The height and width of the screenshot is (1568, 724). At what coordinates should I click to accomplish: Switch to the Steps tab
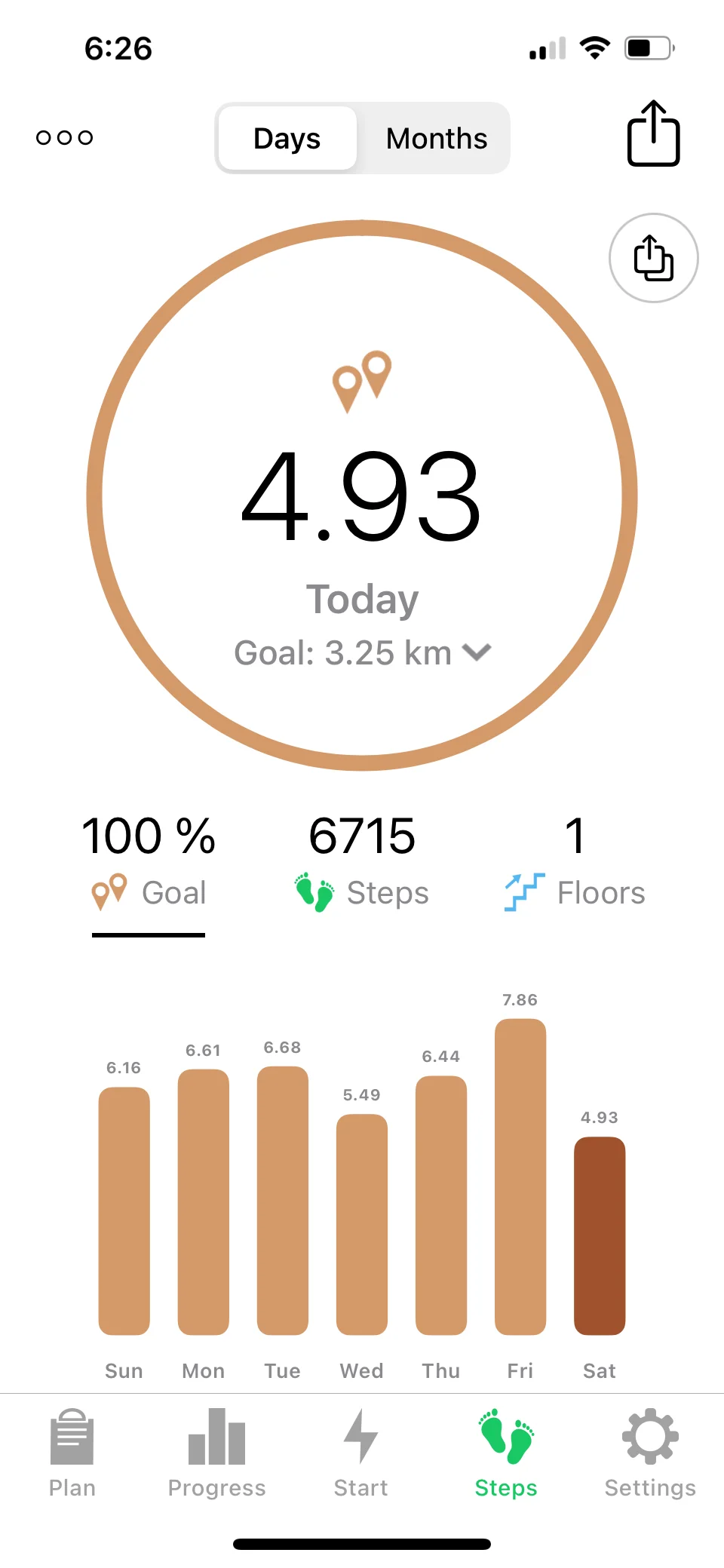click(x=506, y=1453)
